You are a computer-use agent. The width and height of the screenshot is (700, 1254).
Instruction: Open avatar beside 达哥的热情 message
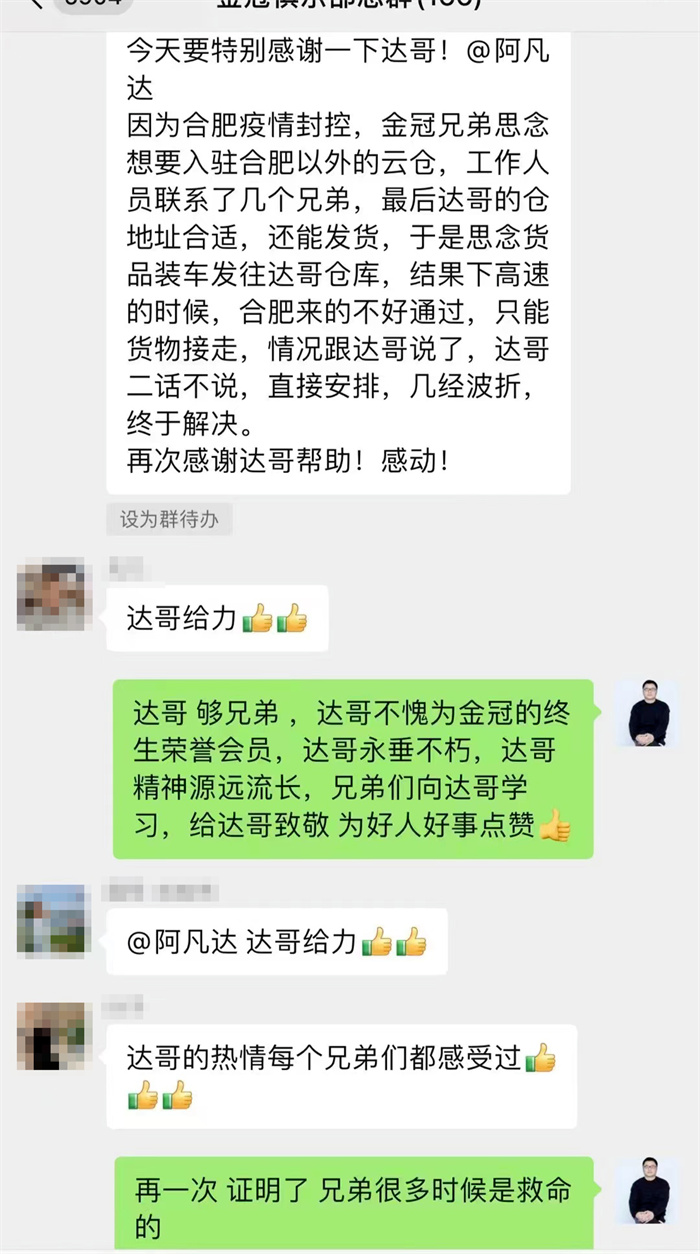click(54, 1037)
